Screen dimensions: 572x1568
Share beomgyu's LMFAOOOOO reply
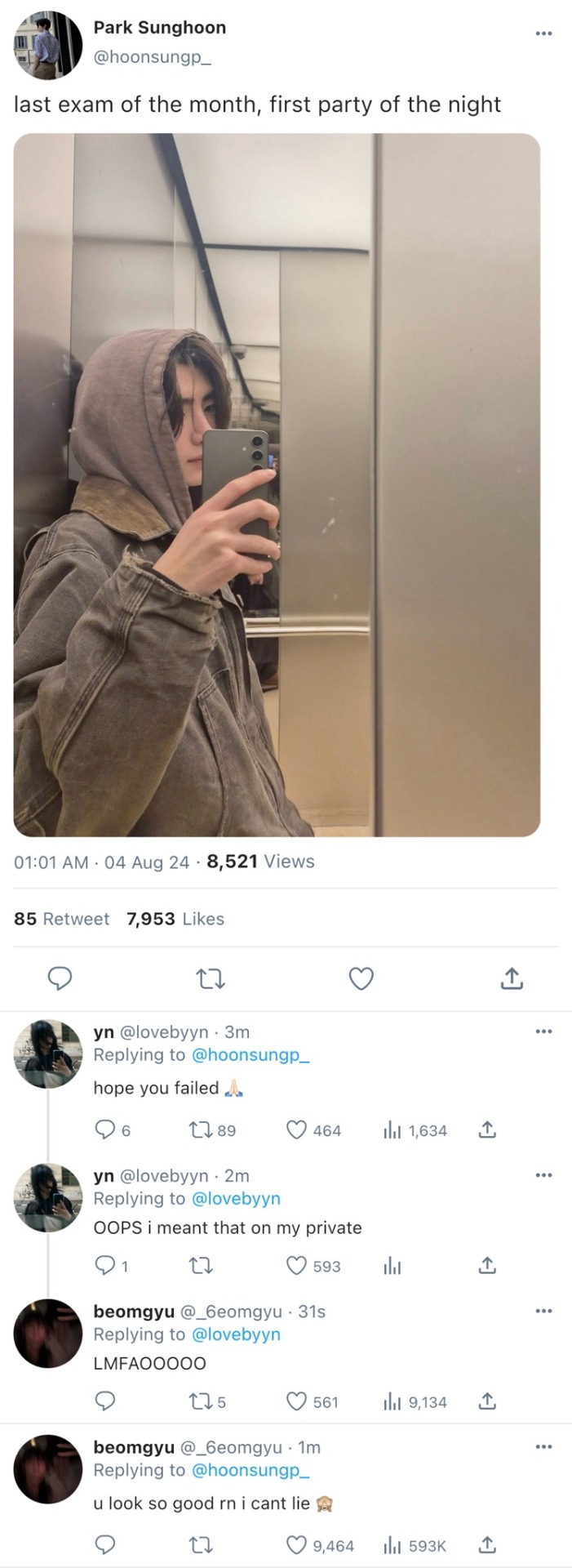486,1401
